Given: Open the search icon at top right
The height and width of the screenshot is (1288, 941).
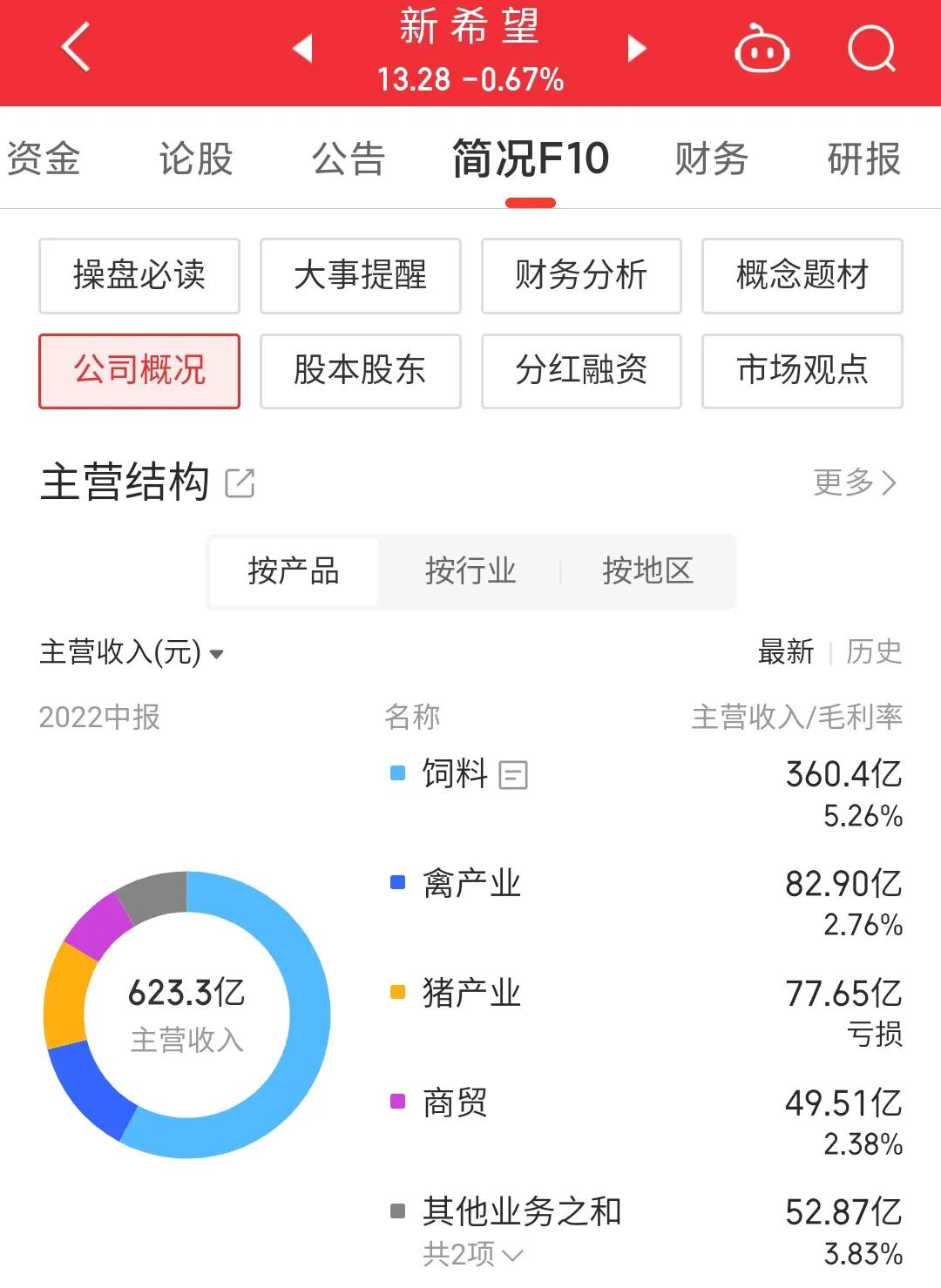Looking at the screenshot, I should (x=874, y=51).
